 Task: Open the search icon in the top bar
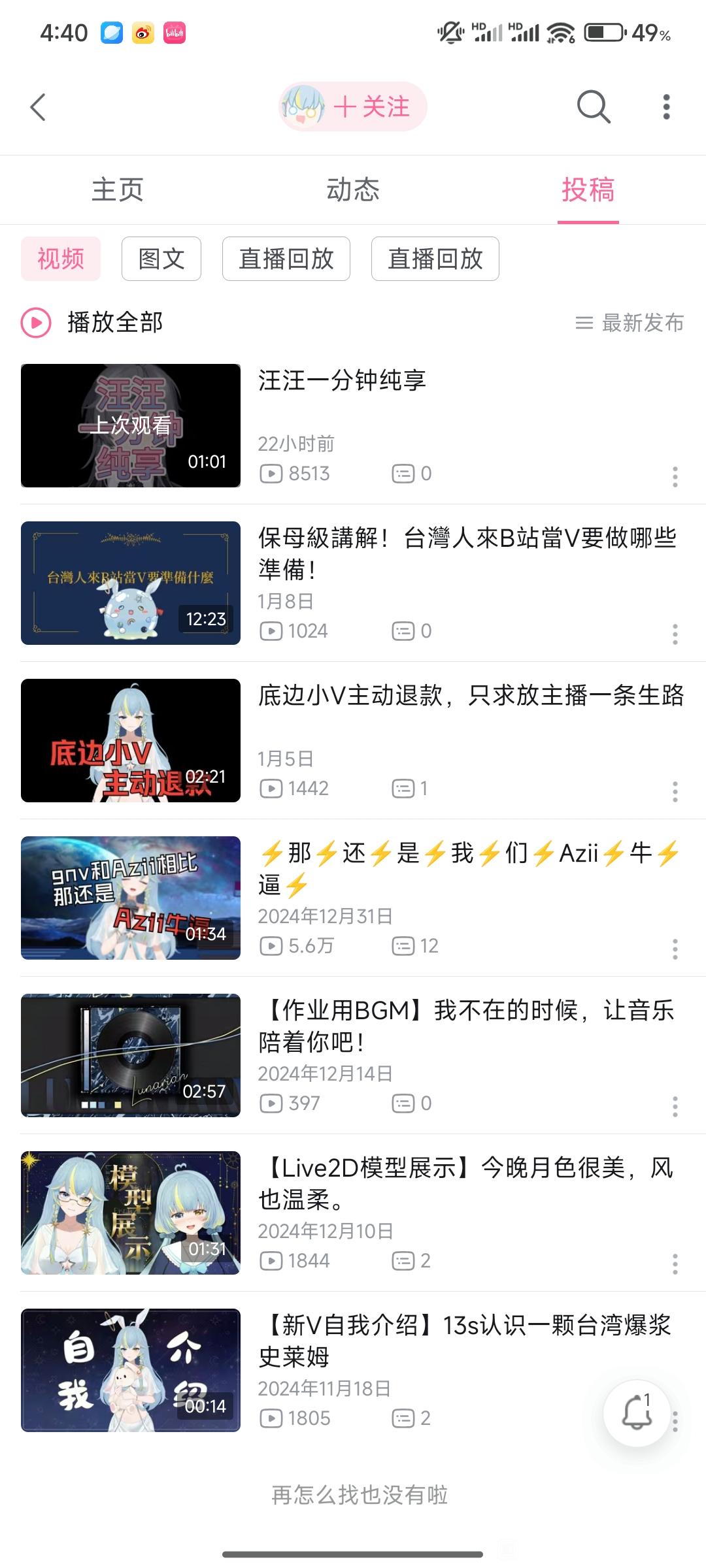point(594,106)
